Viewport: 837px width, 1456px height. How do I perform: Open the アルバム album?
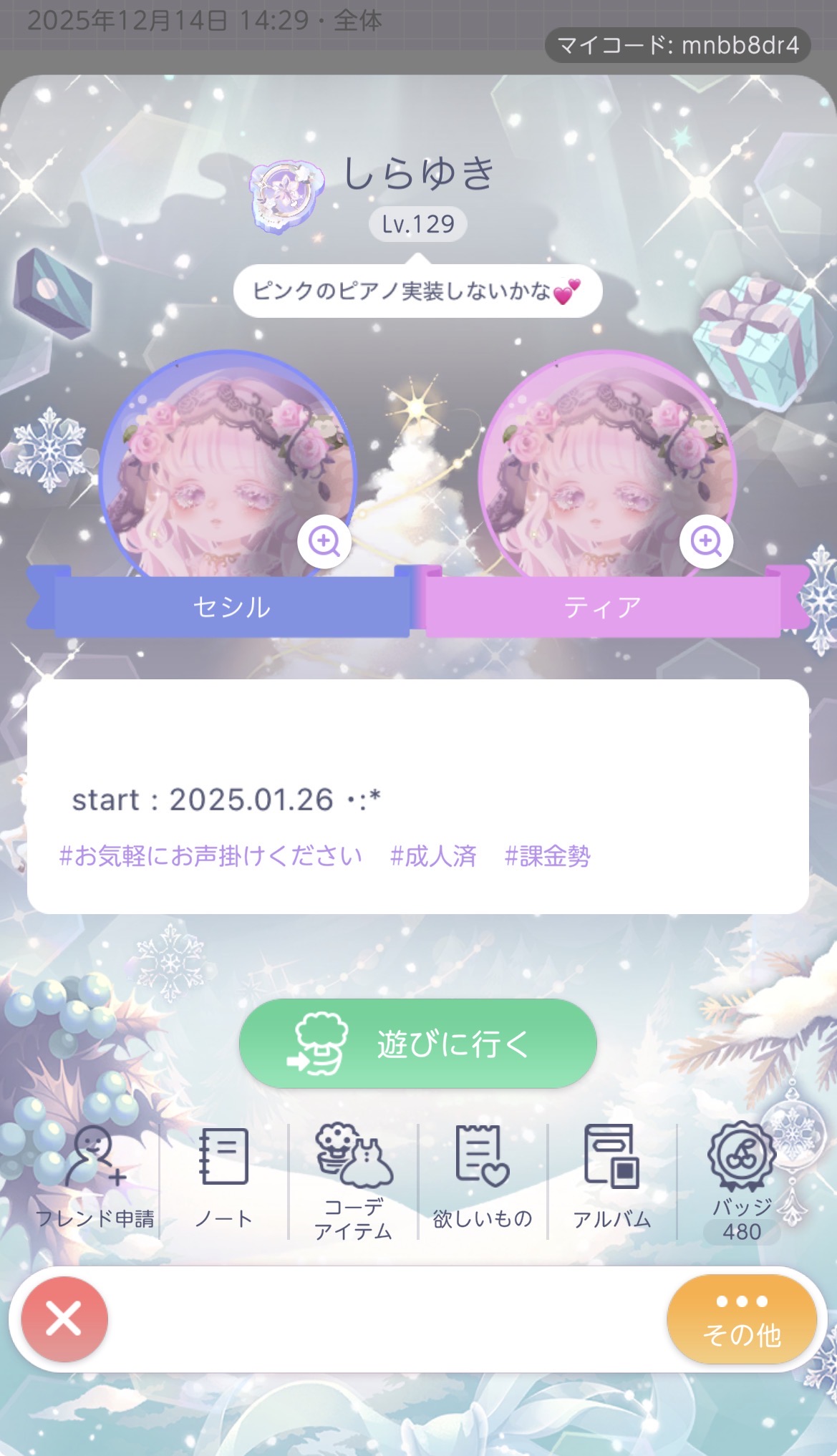612,1178
